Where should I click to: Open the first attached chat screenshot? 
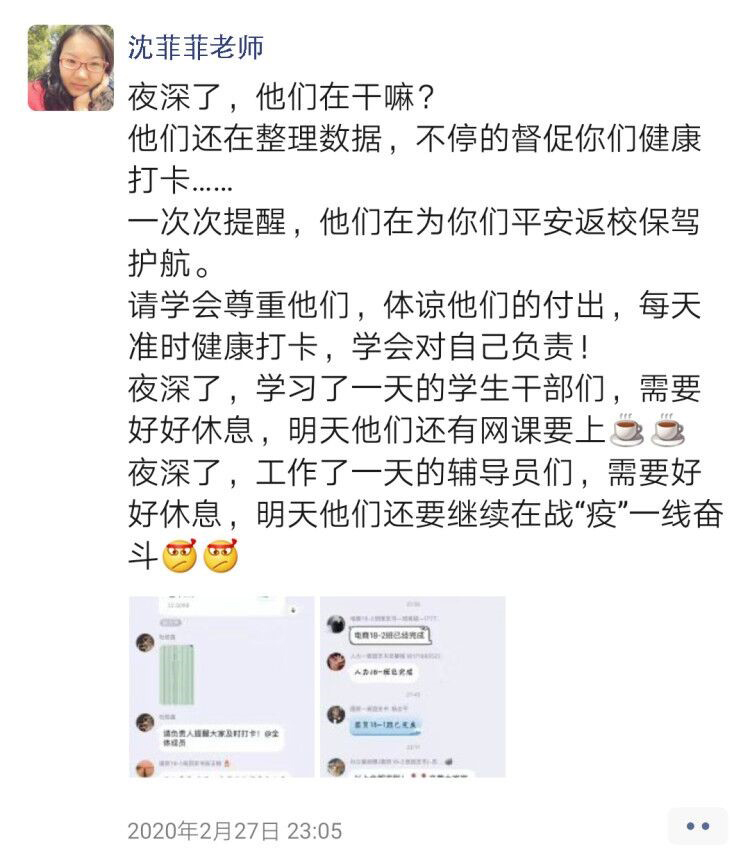(x=221, y=686)
